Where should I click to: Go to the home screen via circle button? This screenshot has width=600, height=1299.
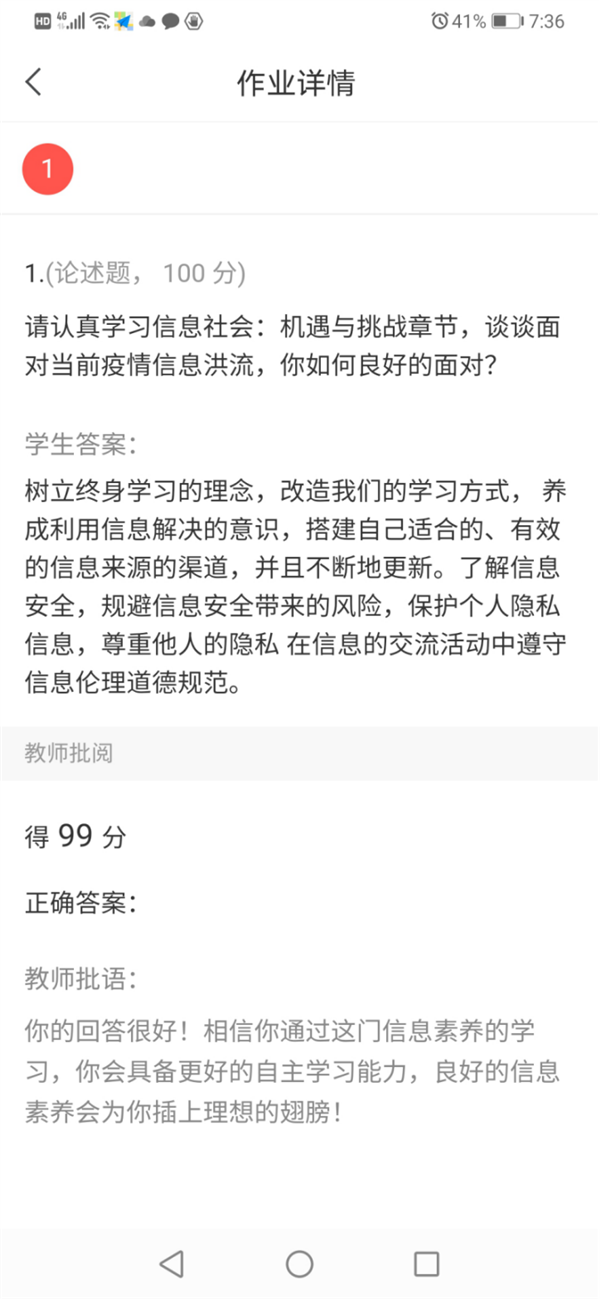300,1263
